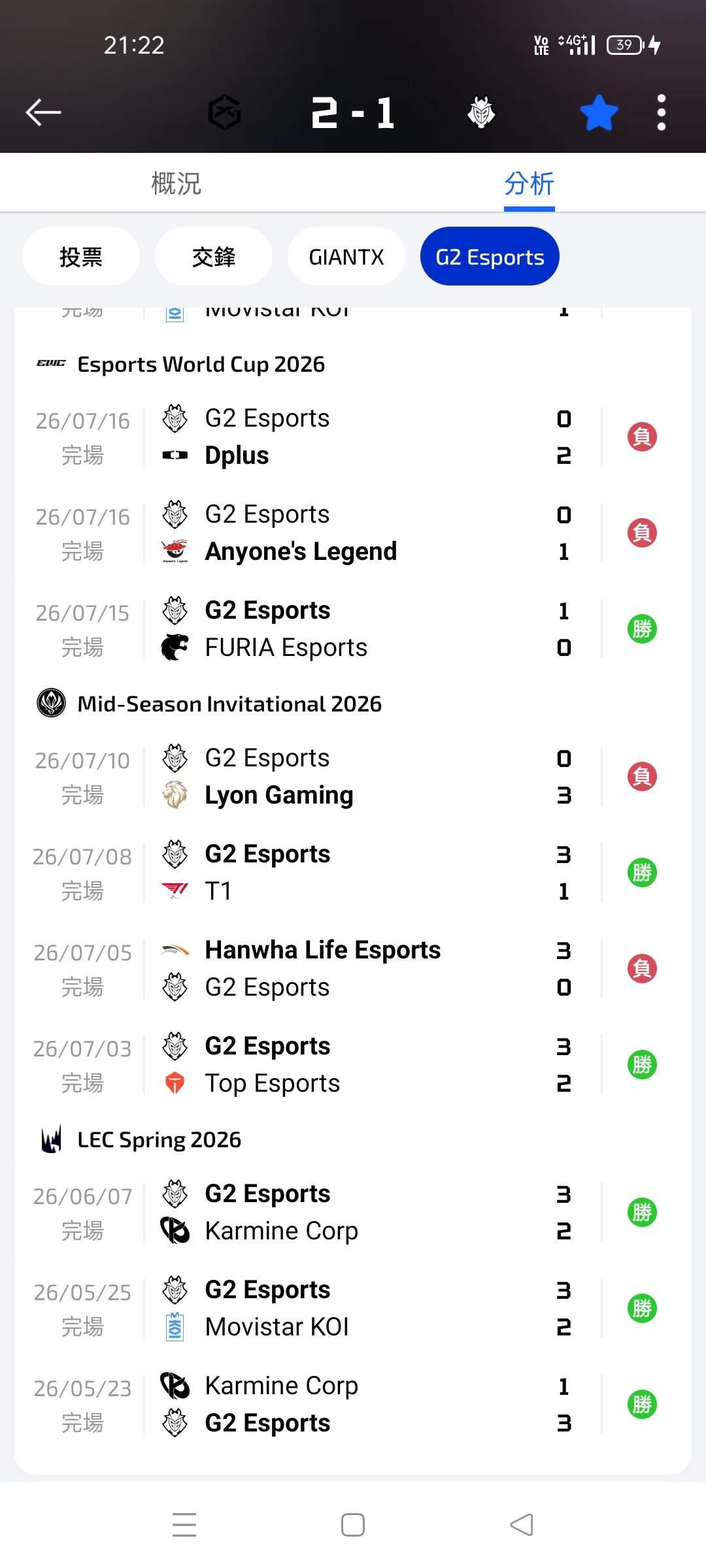Open the Anyone's Legend match row
Image resolution: width=706 pixels, height=1568 pixels.
(353, 532)
